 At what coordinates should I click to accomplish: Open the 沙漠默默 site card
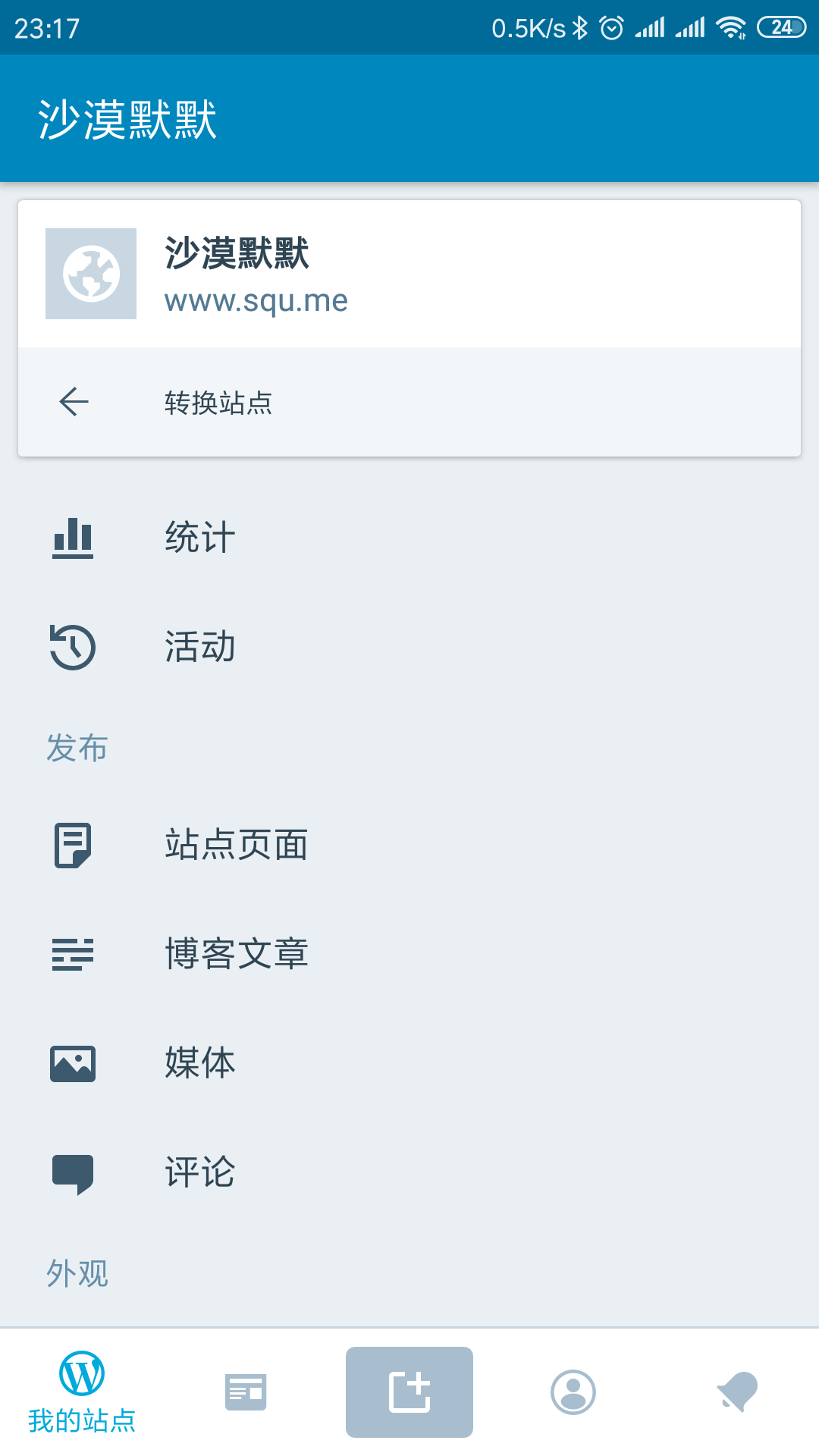pos(409,274)
